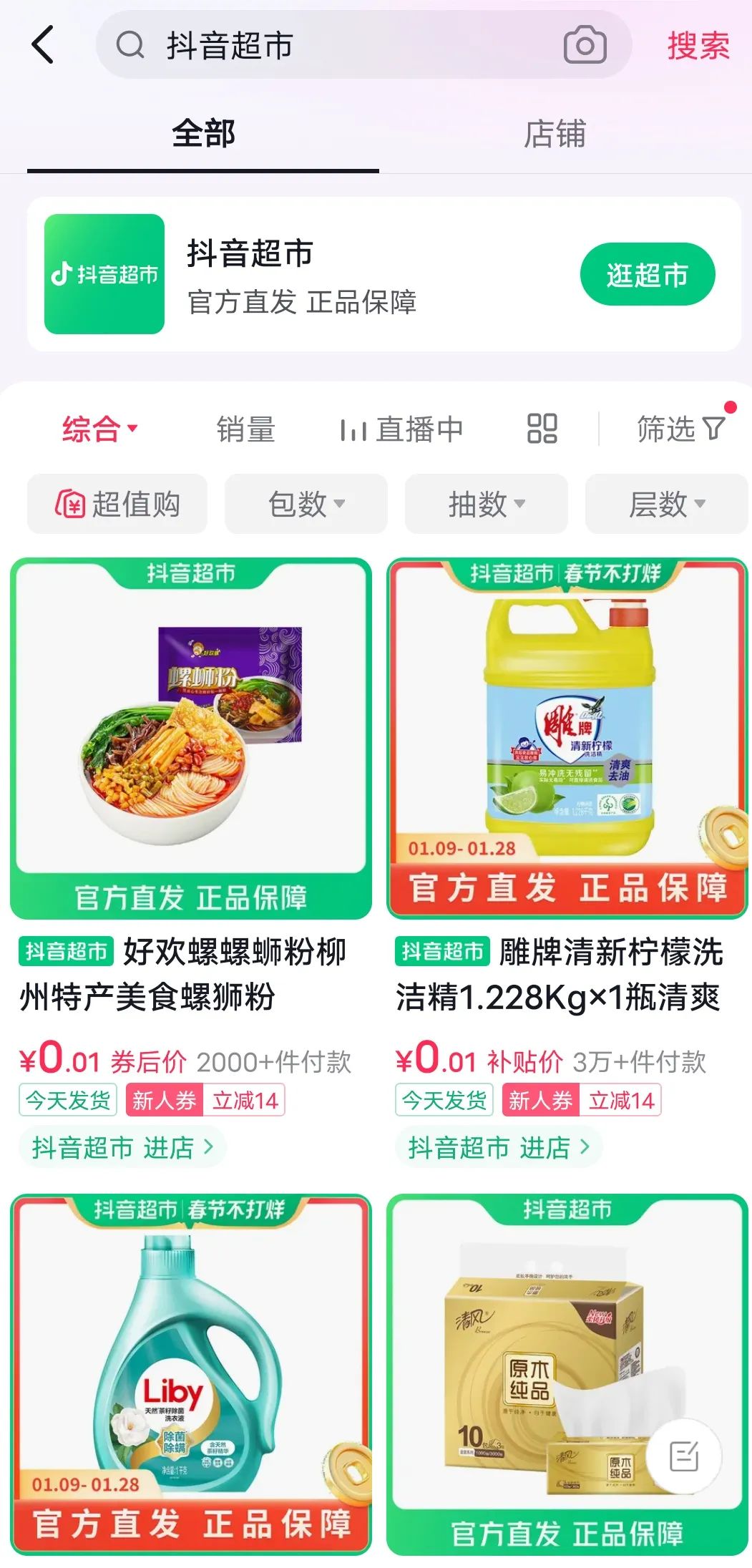This screenshot has width=752, height=1568.
Task: Sort results by 销量
Action: click(245, 429)
